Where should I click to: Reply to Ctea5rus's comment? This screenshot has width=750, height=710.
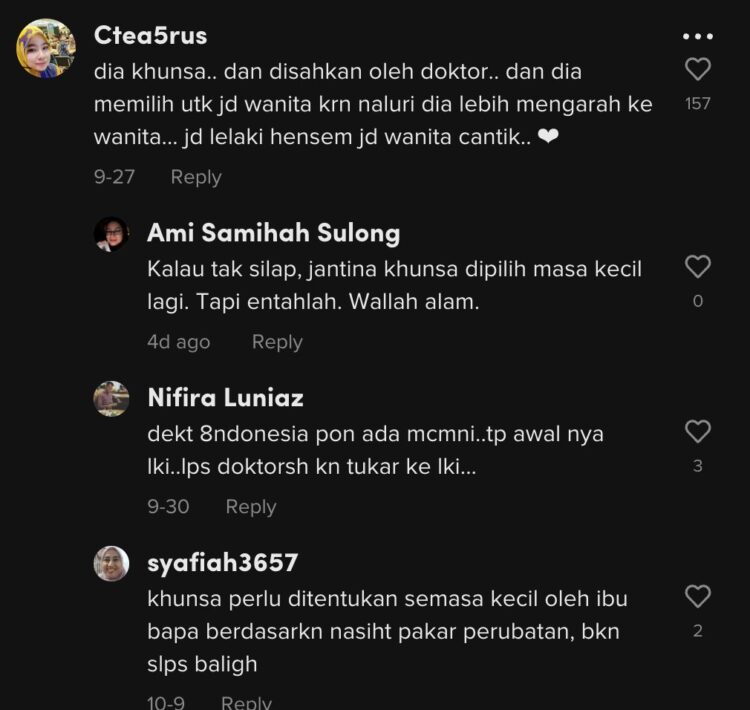[195, 177]
